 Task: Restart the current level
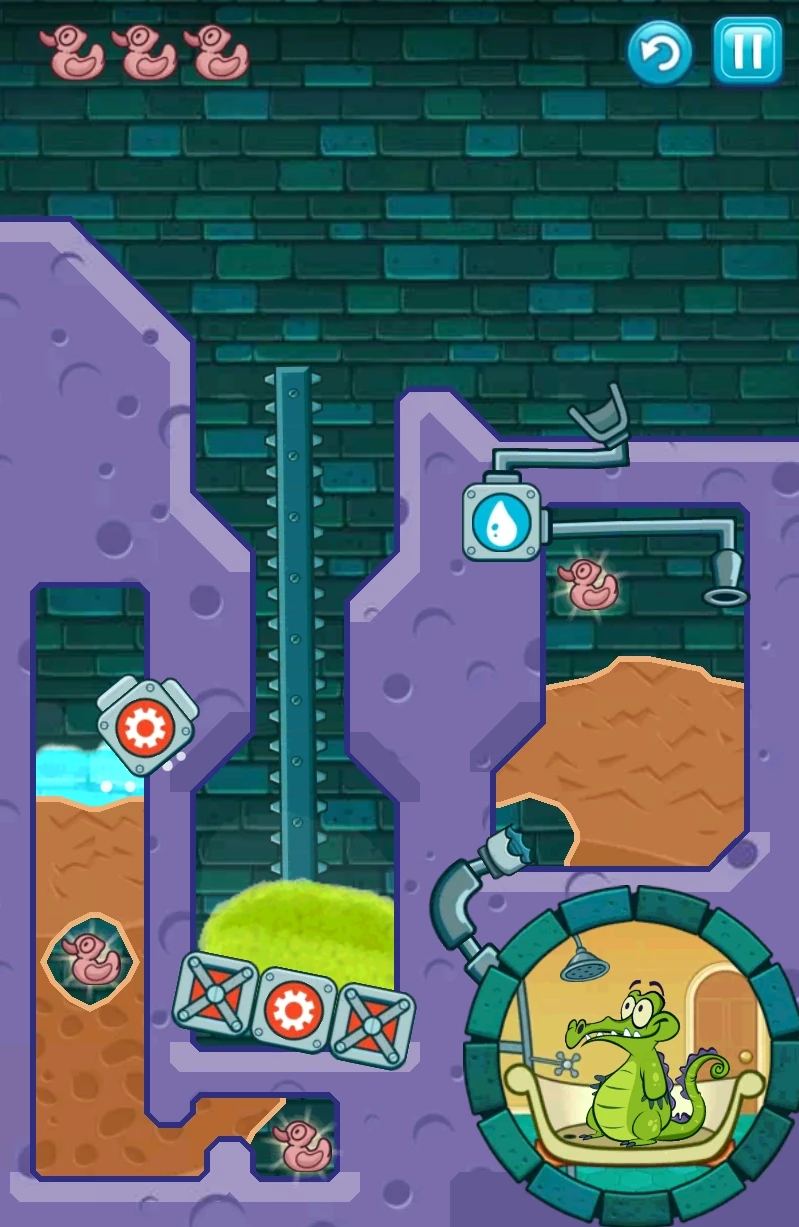point(660,50)
